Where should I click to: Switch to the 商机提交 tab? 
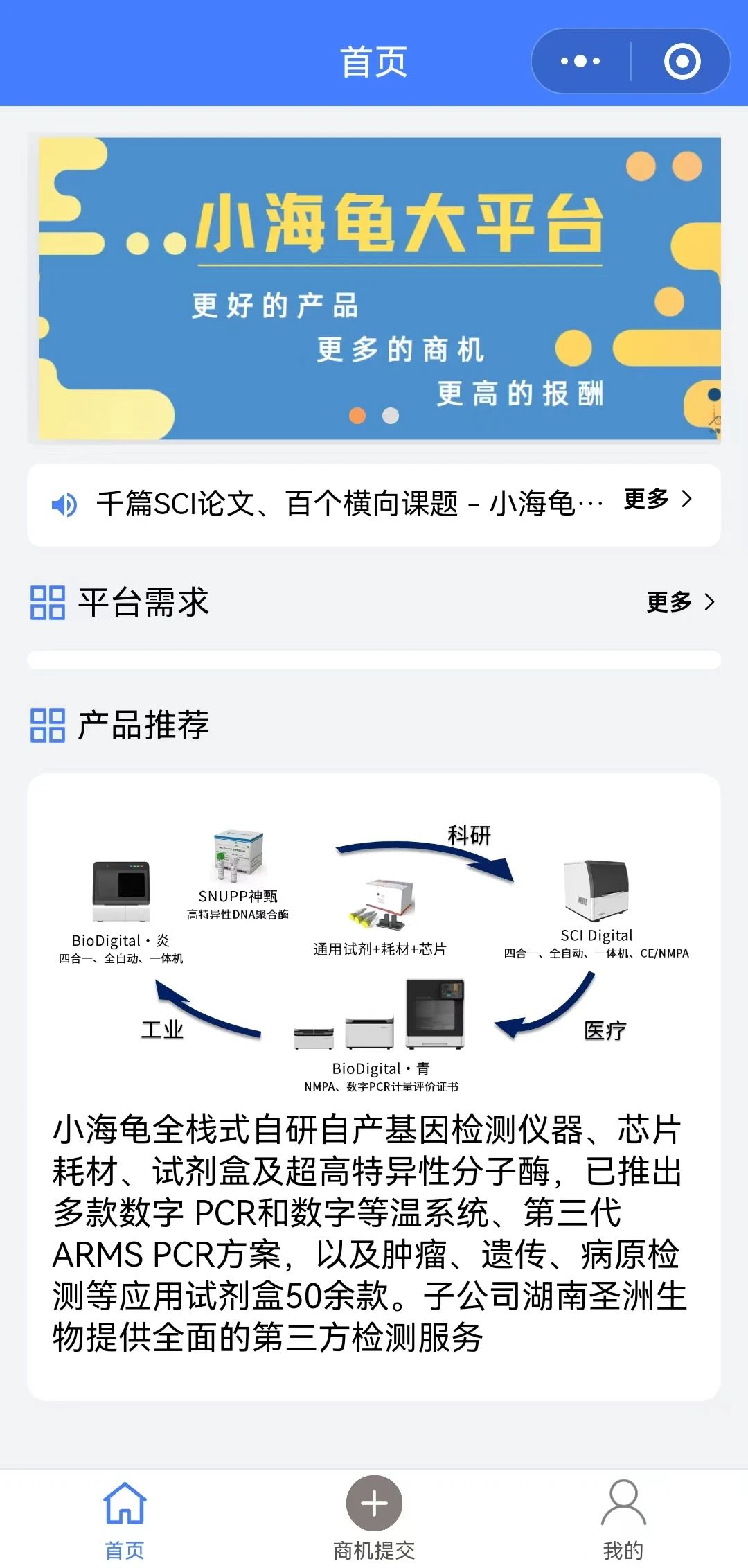click(x=373, y=1510)
